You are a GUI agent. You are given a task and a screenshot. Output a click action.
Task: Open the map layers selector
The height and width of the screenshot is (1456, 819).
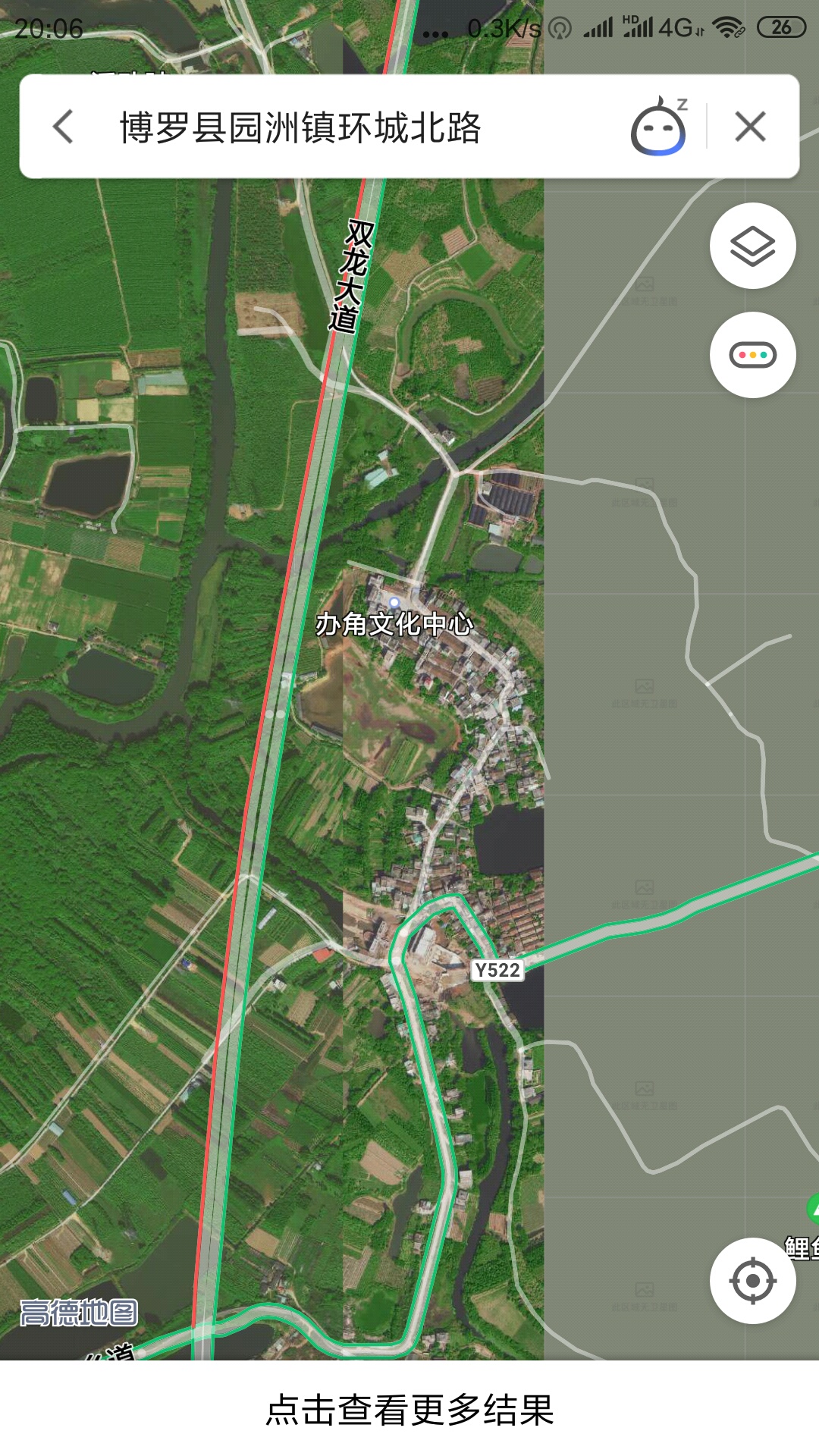coord(752,246)
